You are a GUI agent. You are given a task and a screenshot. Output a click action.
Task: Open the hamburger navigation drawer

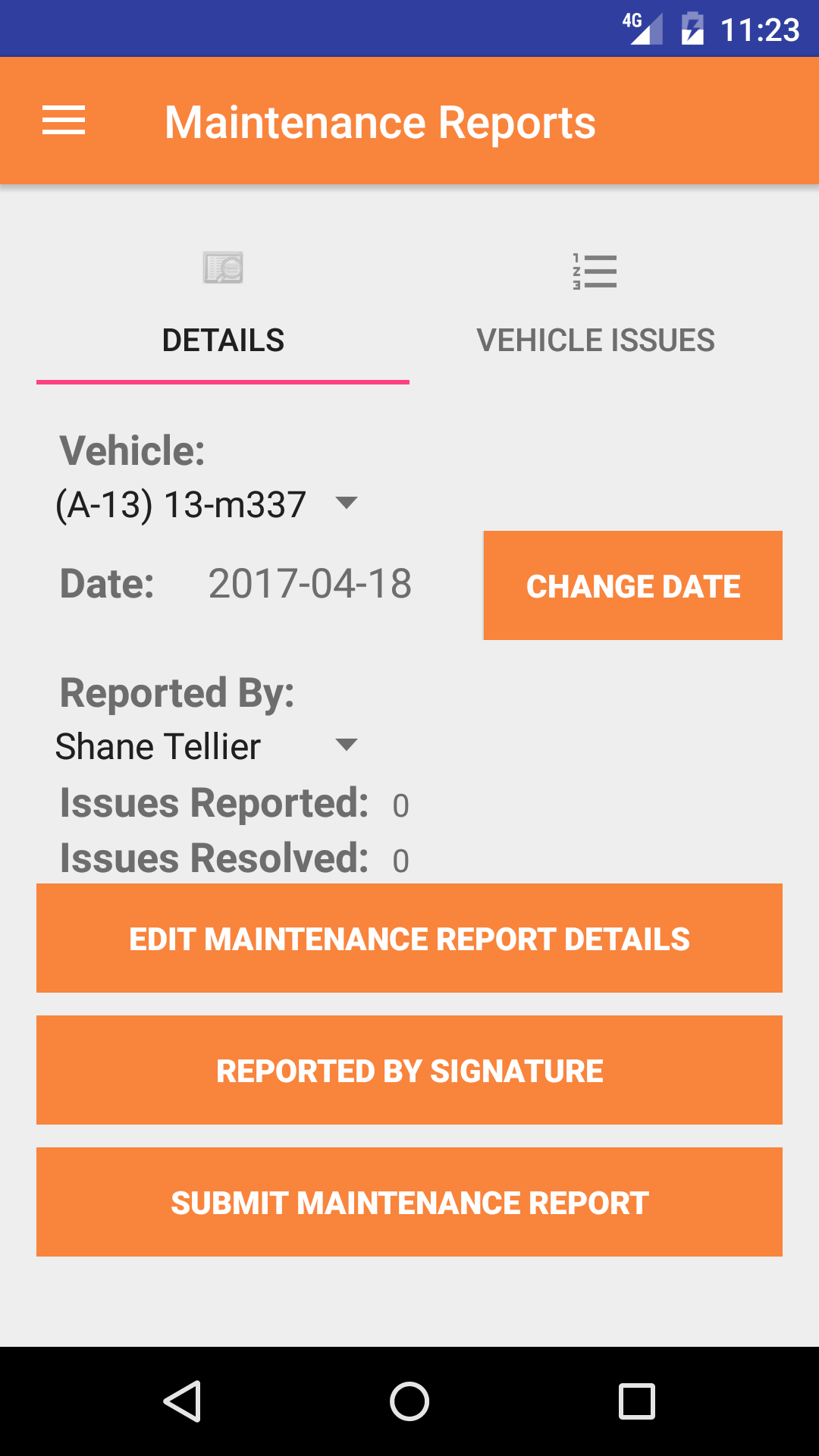click(64, 121)
